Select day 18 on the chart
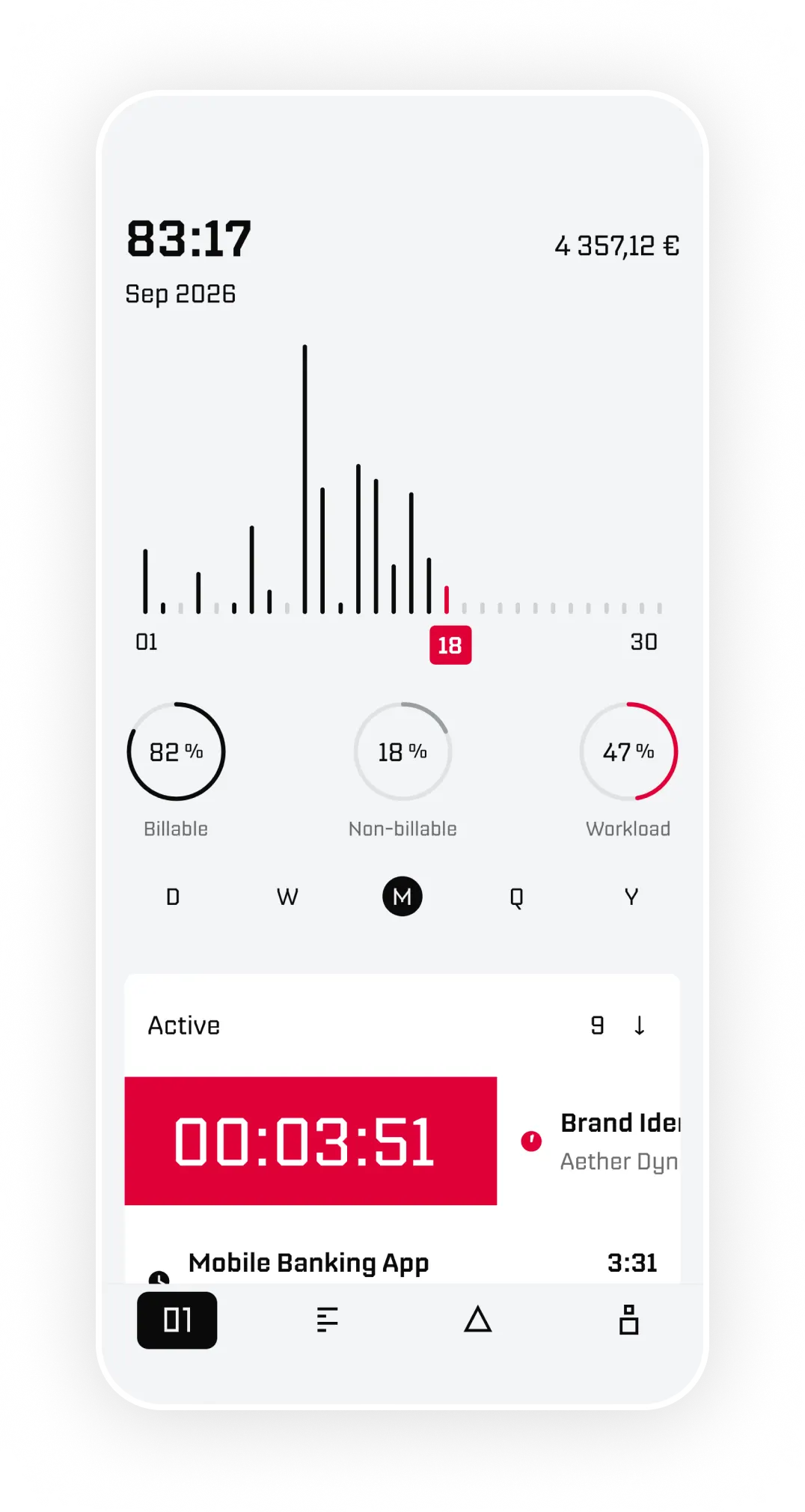 coord(450,645)
